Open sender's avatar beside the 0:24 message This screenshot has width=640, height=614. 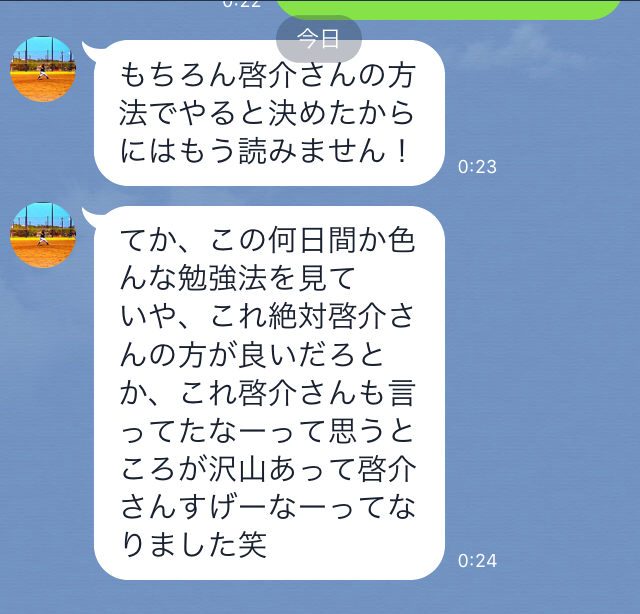(x=43, y=235)
